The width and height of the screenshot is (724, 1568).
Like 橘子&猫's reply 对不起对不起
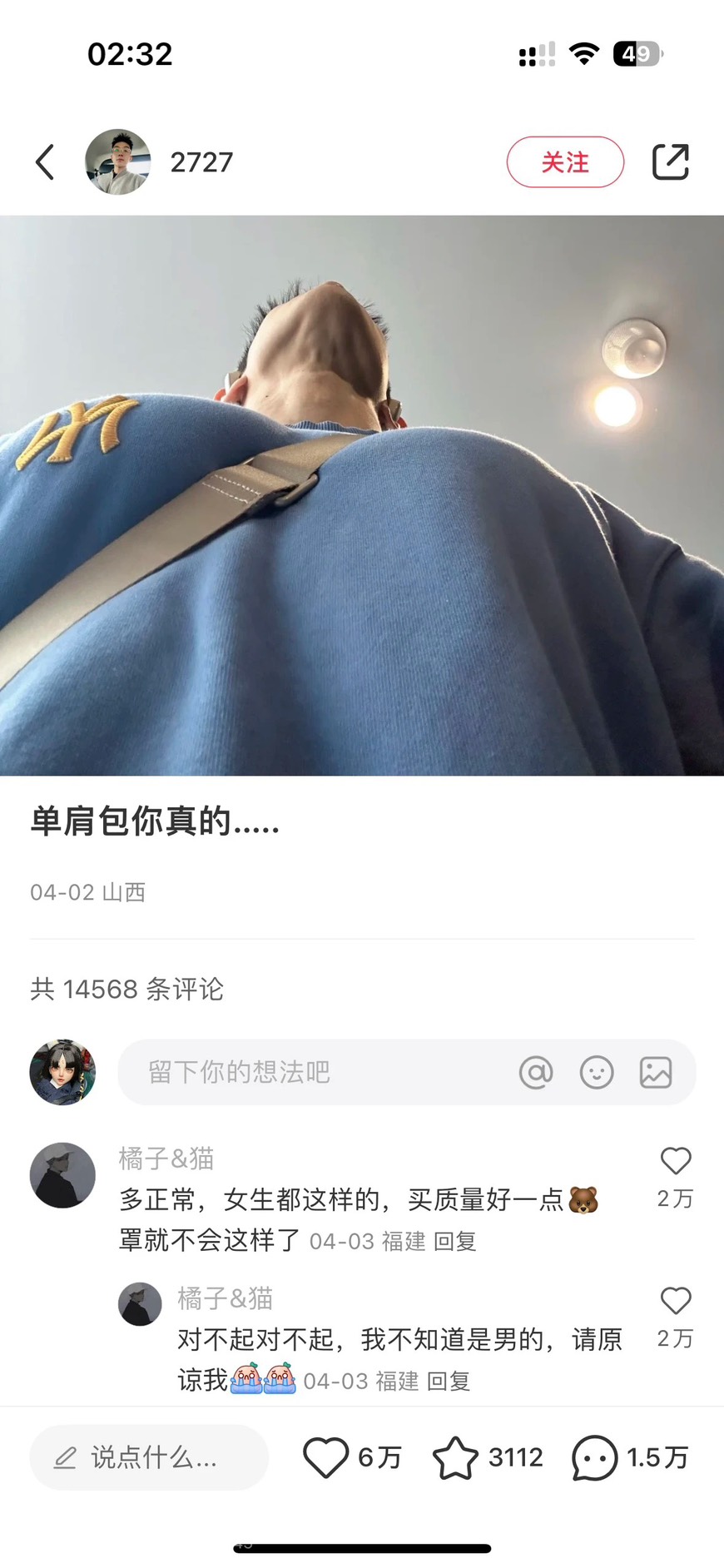click(x=676, y=1302)
